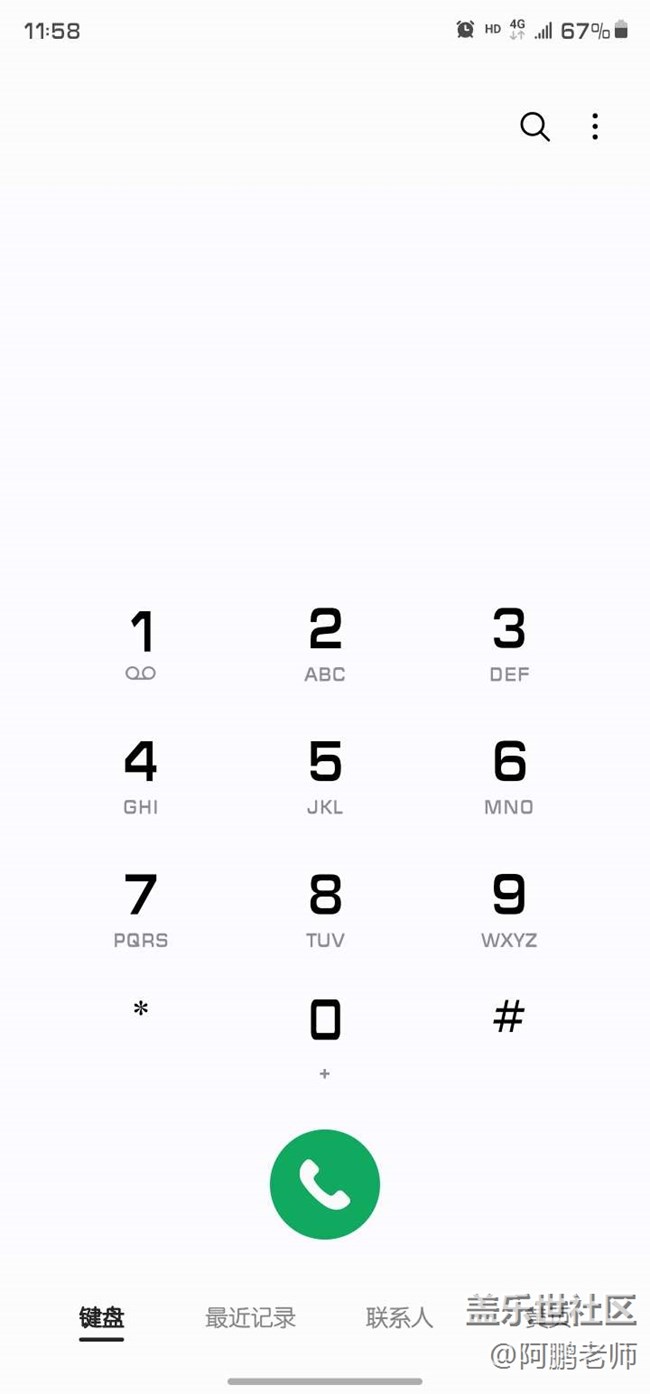Enter the asterisk symbol
The image size is (650, 1394).
[141, 1010]
